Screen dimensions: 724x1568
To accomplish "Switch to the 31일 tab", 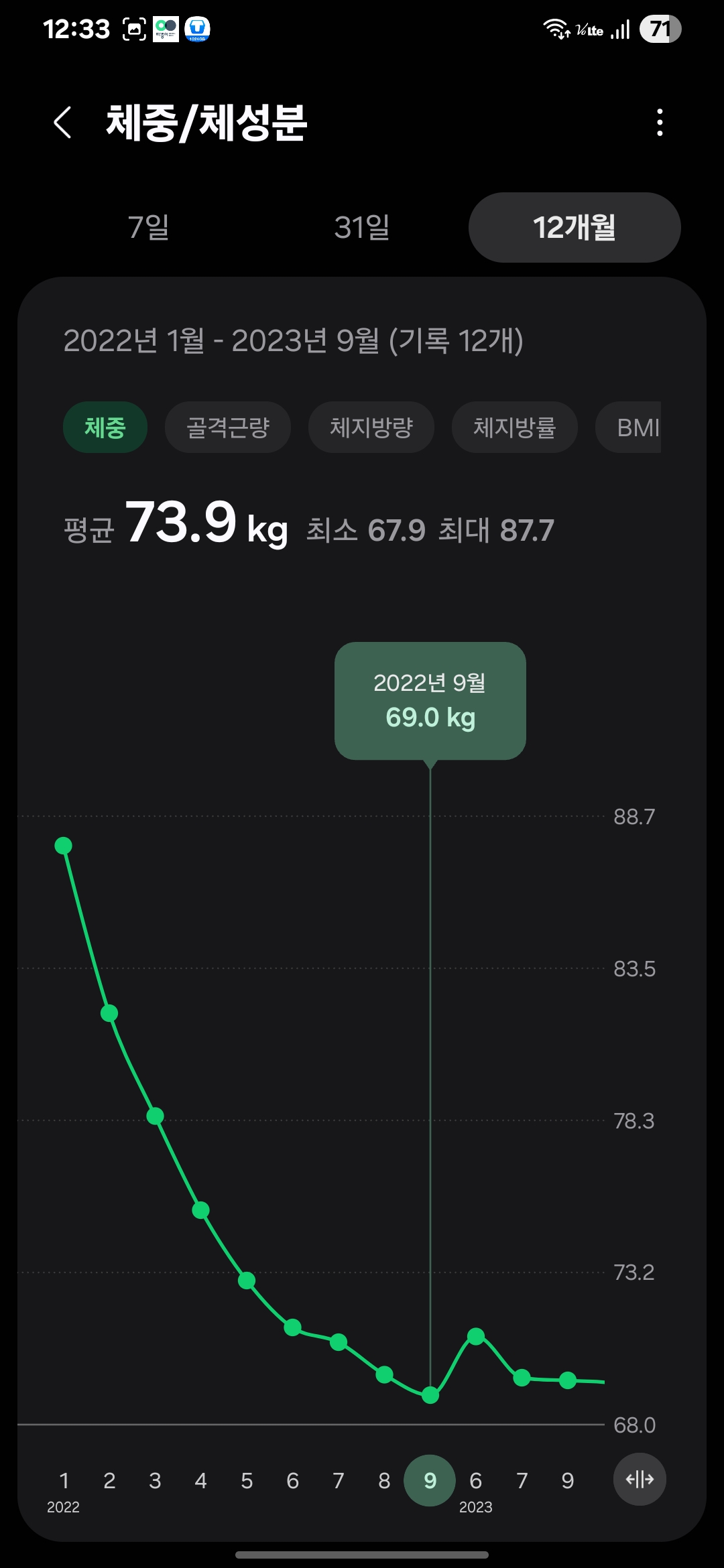I will tap(361, 228).
